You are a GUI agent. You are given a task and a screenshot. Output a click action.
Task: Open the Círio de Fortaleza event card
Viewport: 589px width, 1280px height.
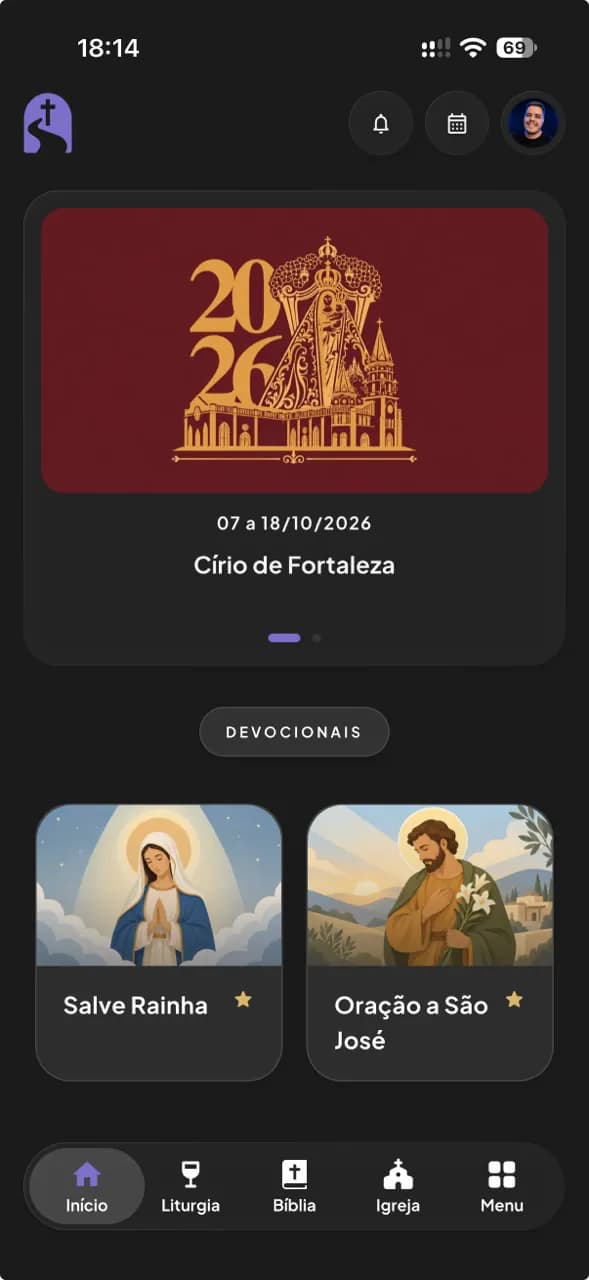[x=294, y=428]
